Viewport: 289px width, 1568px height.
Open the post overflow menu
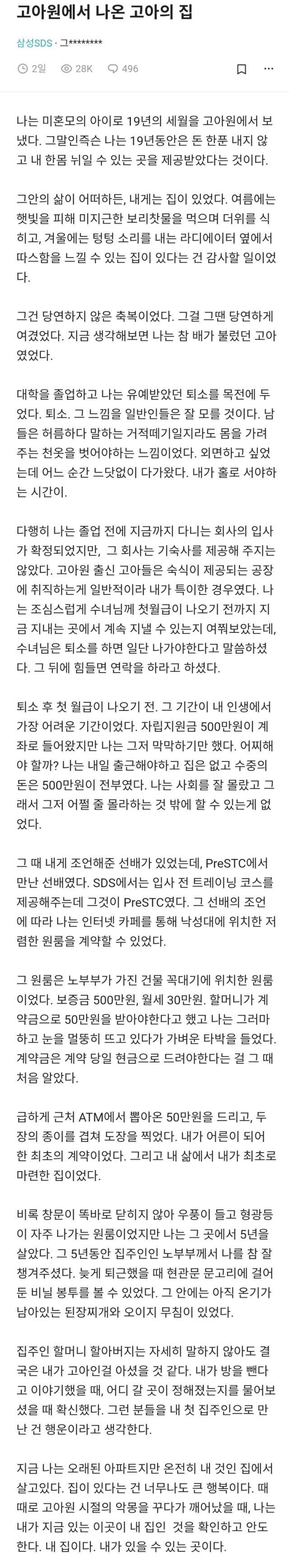click(269, 69)
